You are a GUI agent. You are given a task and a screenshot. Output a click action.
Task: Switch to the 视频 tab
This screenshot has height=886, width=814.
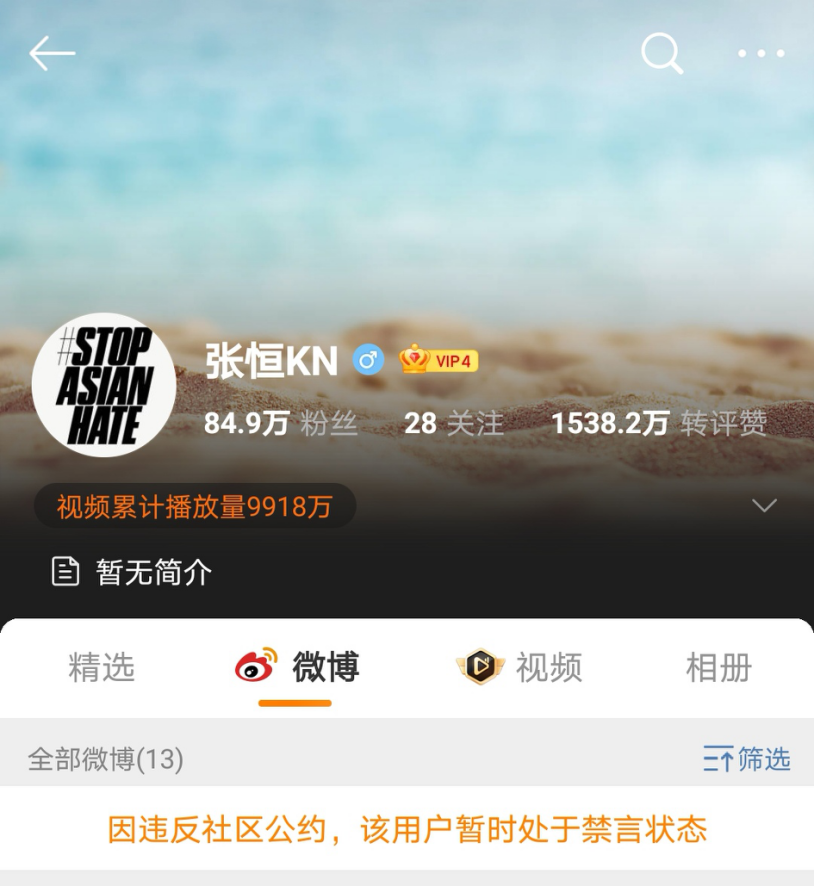(x=519, y=668)
